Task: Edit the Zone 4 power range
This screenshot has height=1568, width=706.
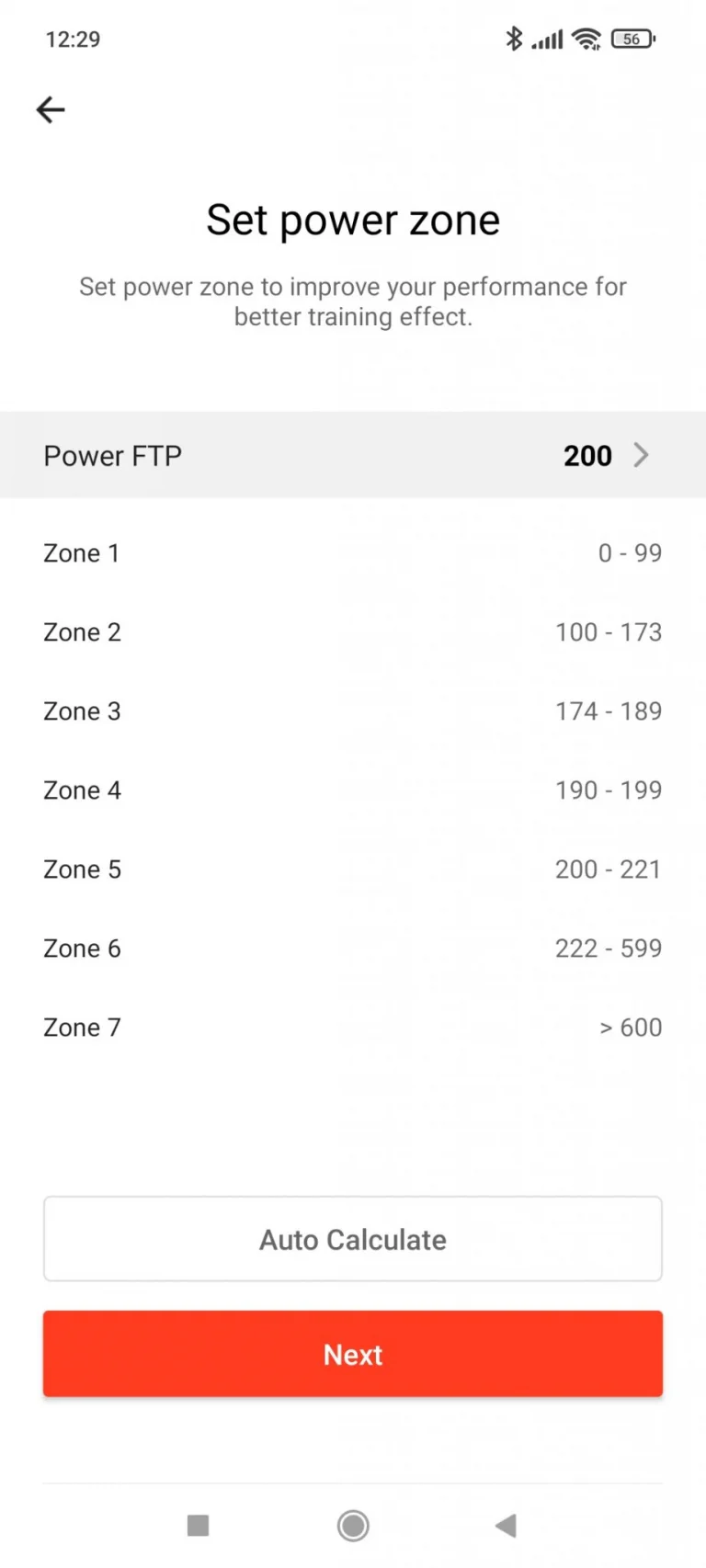Action: pos(353,790)
